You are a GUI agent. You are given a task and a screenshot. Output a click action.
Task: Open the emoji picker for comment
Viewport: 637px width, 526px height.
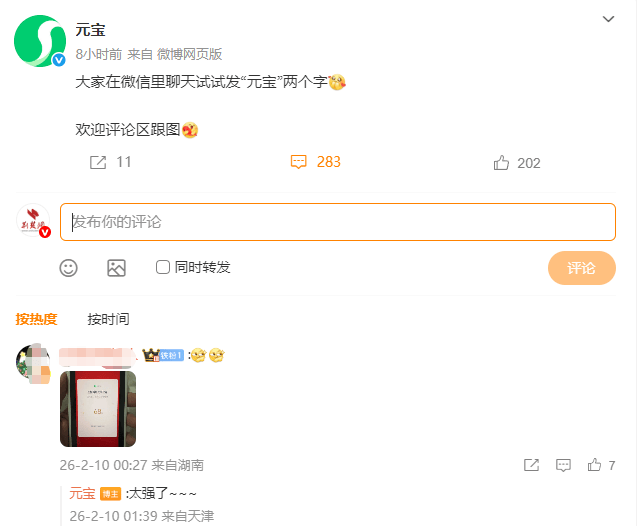68,268
